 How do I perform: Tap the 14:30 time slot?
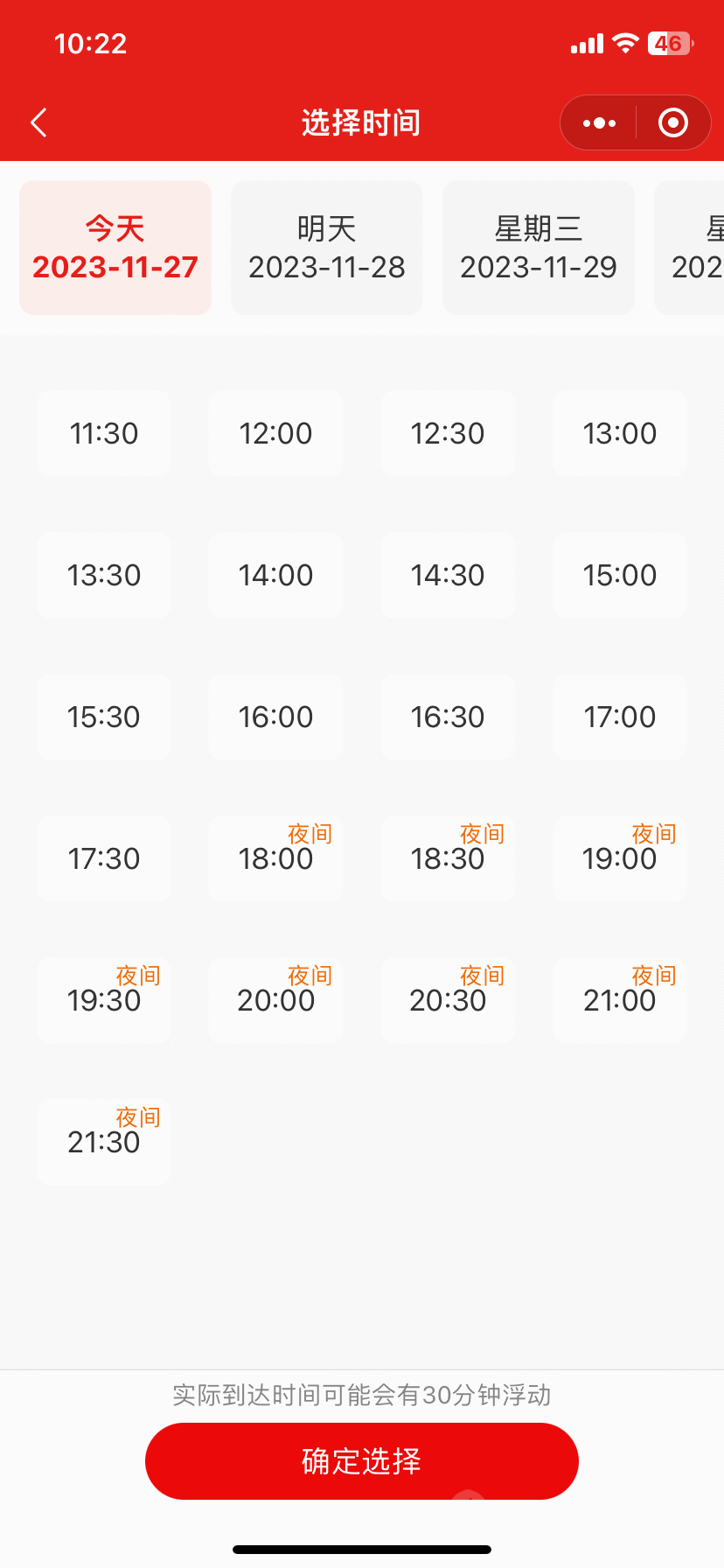[x=448, y=575]
